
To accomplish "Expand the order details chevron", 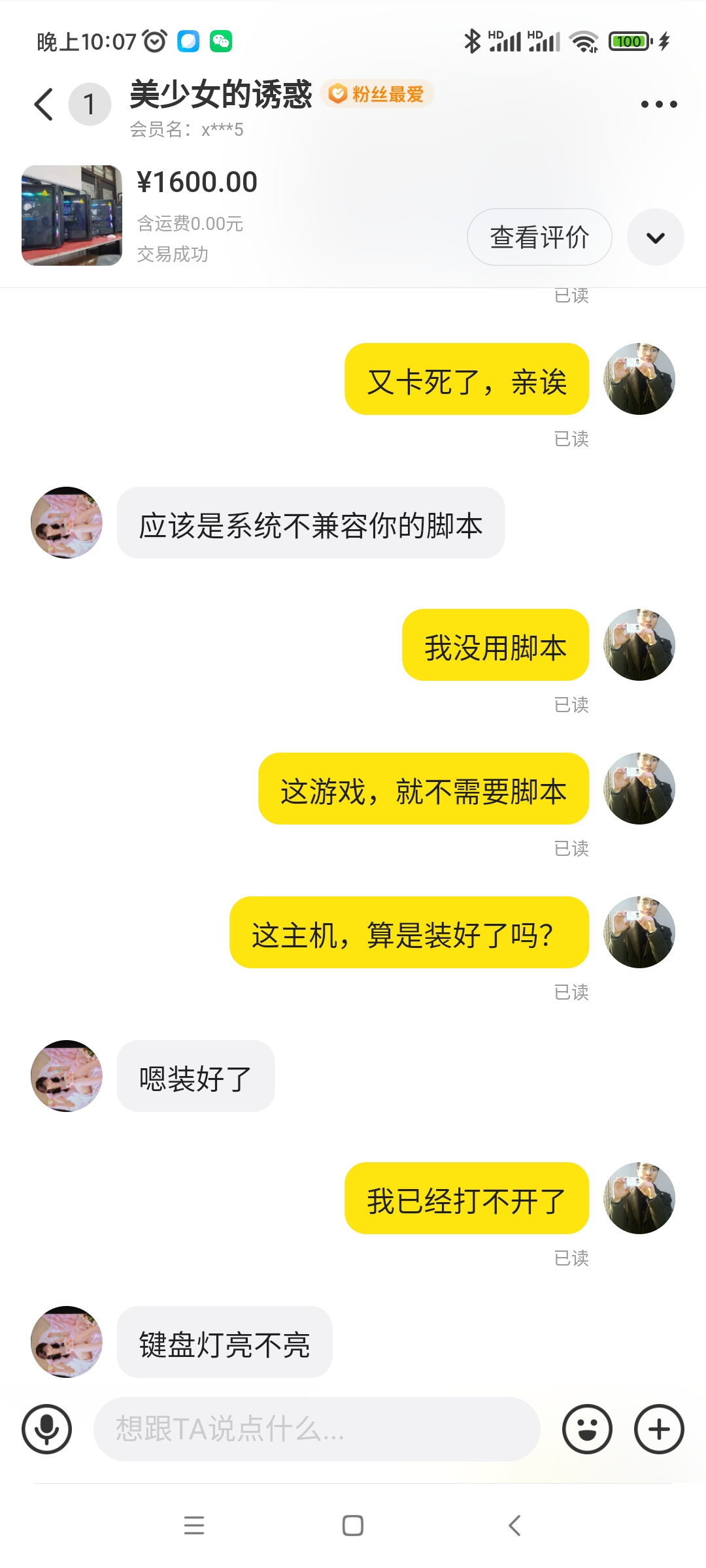I will pos(655,237).
